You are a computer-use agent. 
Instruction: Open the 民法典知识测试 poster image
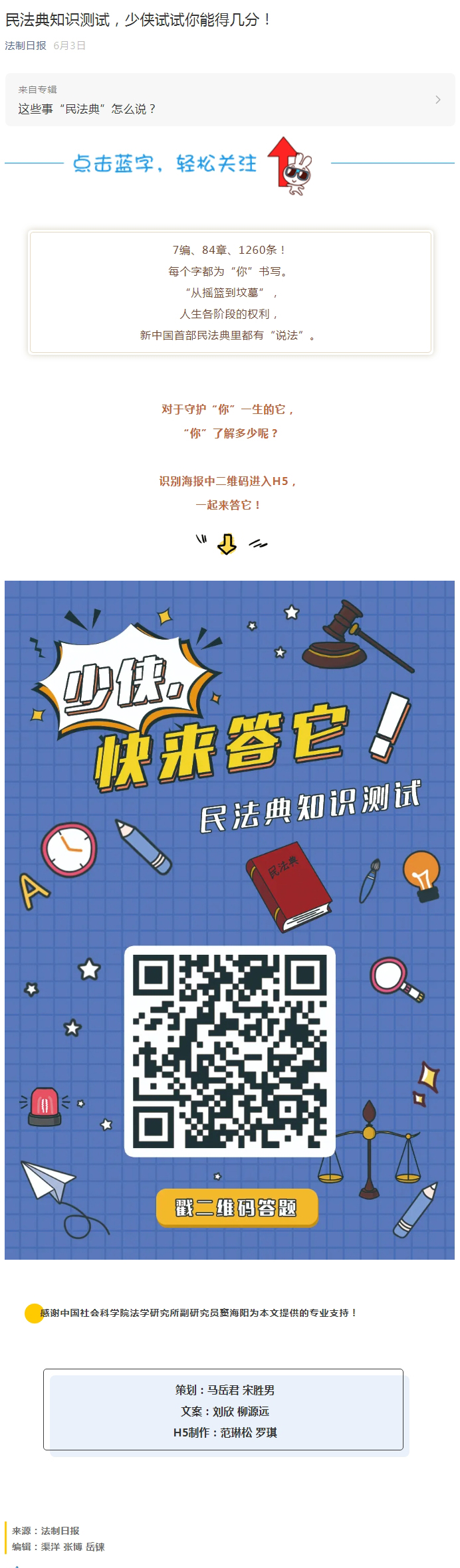[229, 920]
